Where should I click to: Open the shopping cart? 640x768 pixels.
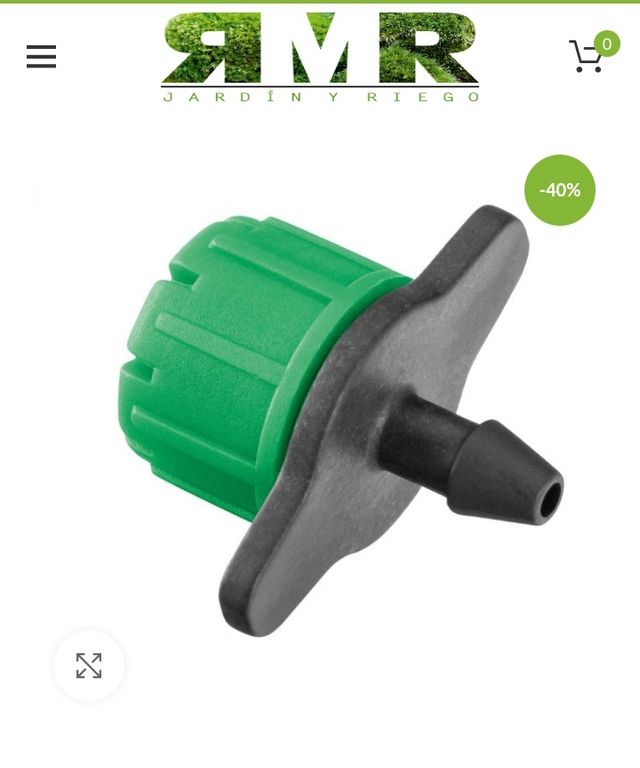point(588,56)
